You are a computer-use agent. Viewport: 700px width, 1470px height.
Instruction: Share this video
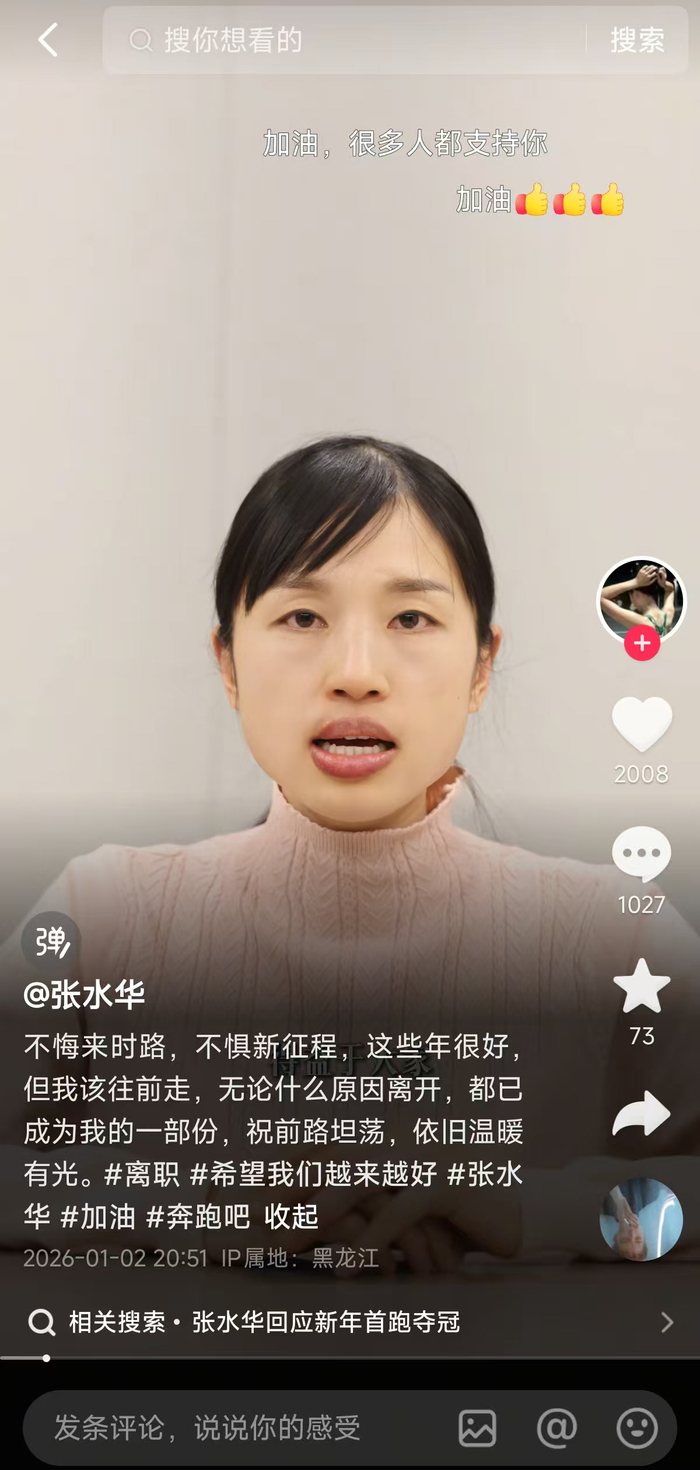pos(641,1114)
